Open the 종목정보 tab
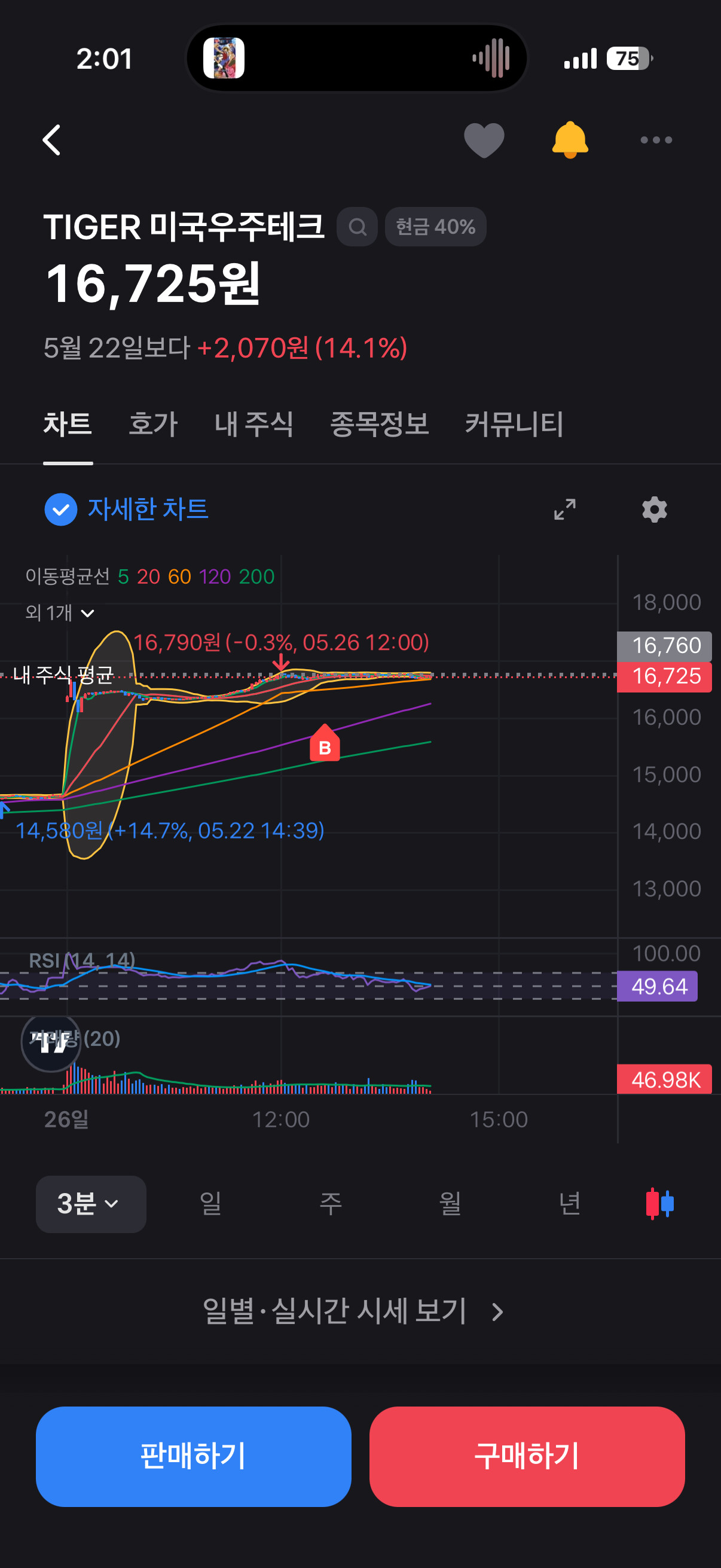 379,423
